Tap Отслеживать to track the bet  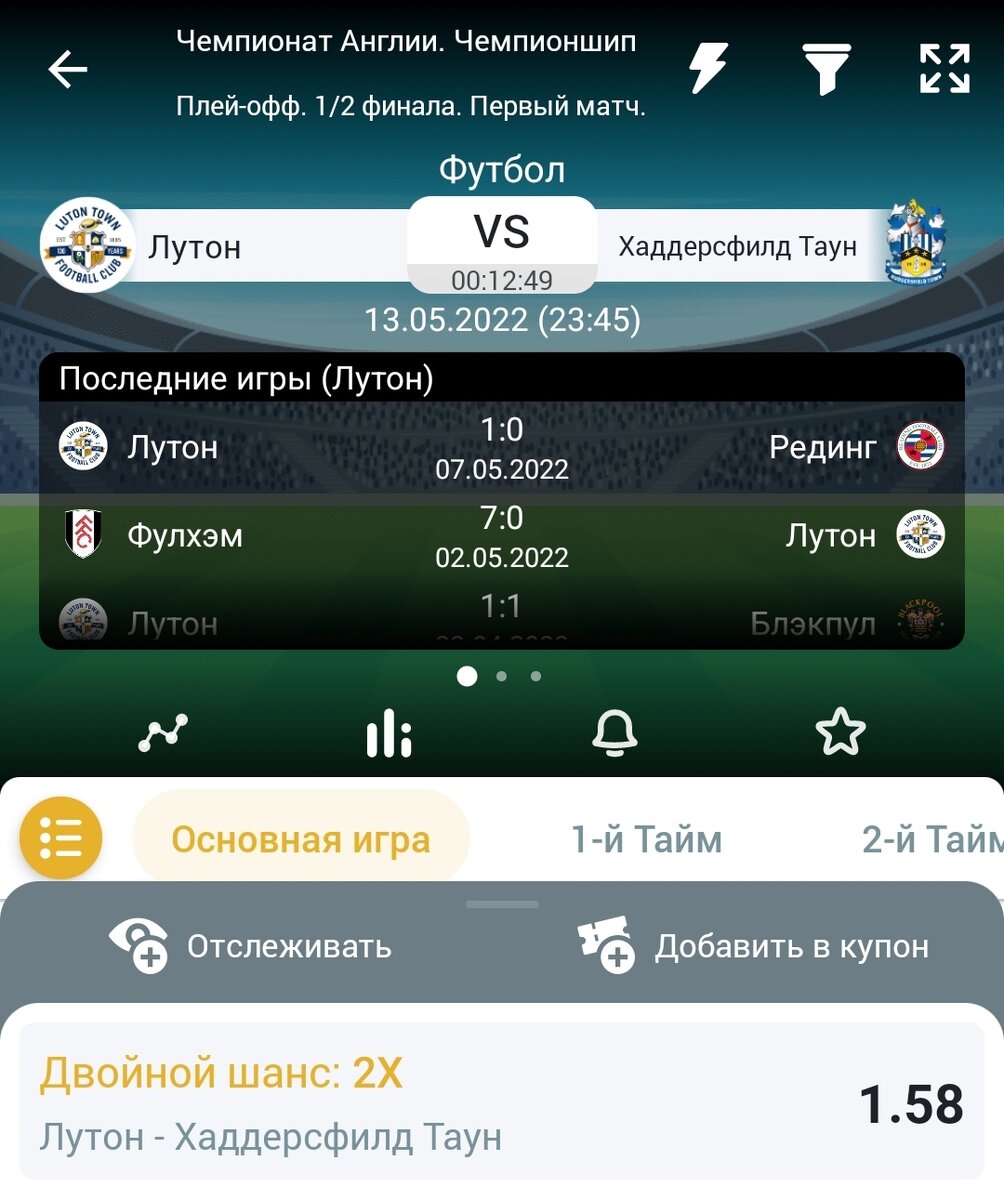250,945
